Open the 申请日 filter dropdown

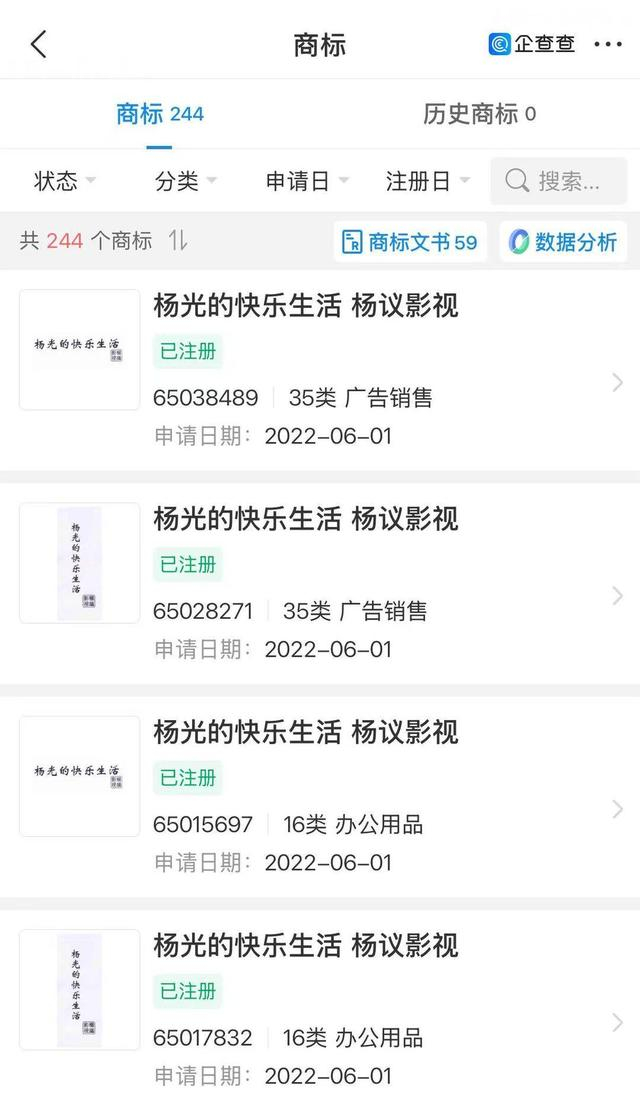[x=307, y=181]
